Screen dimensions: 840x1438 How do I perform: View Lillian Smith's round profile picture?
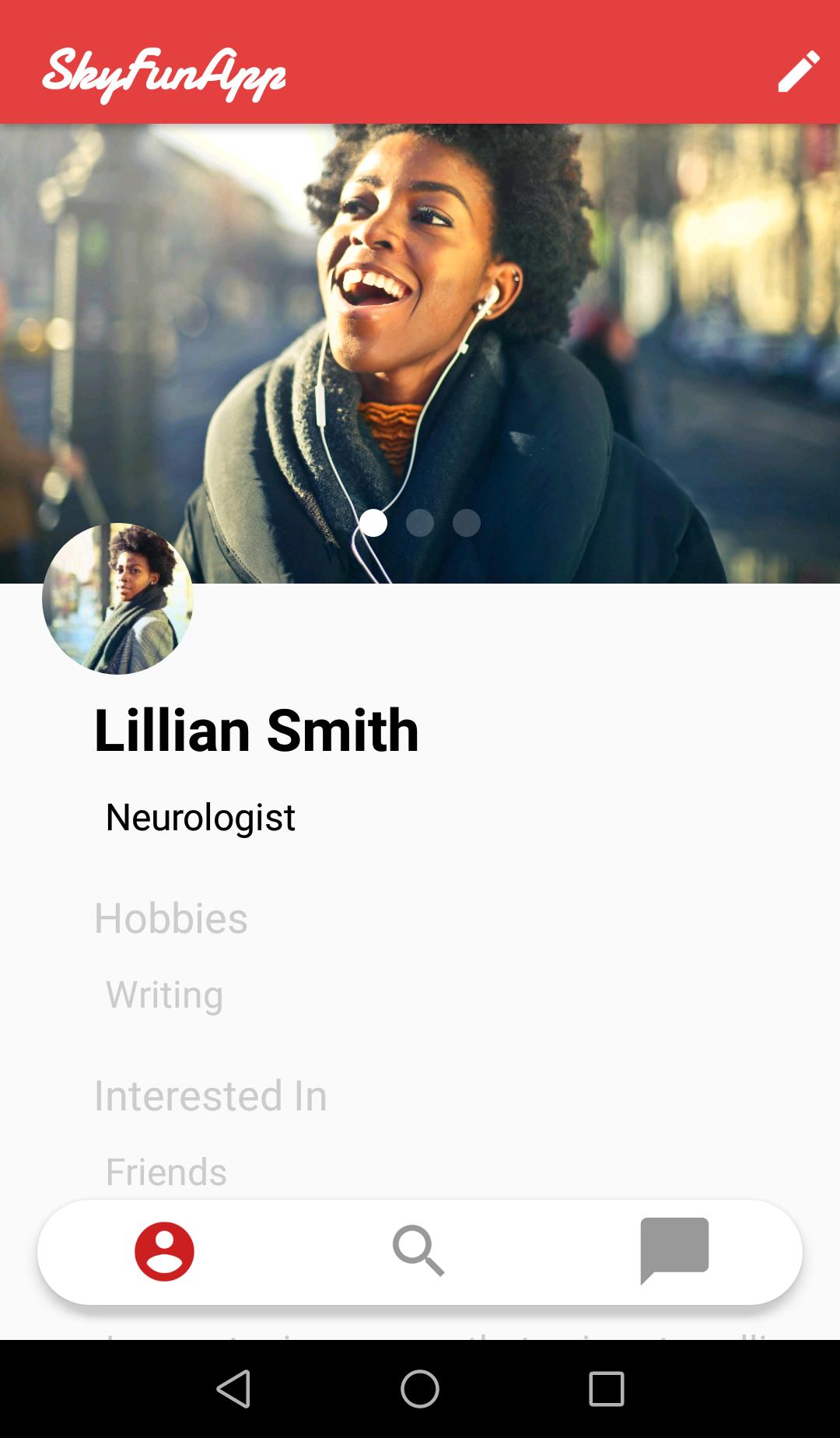pos(117,598)
